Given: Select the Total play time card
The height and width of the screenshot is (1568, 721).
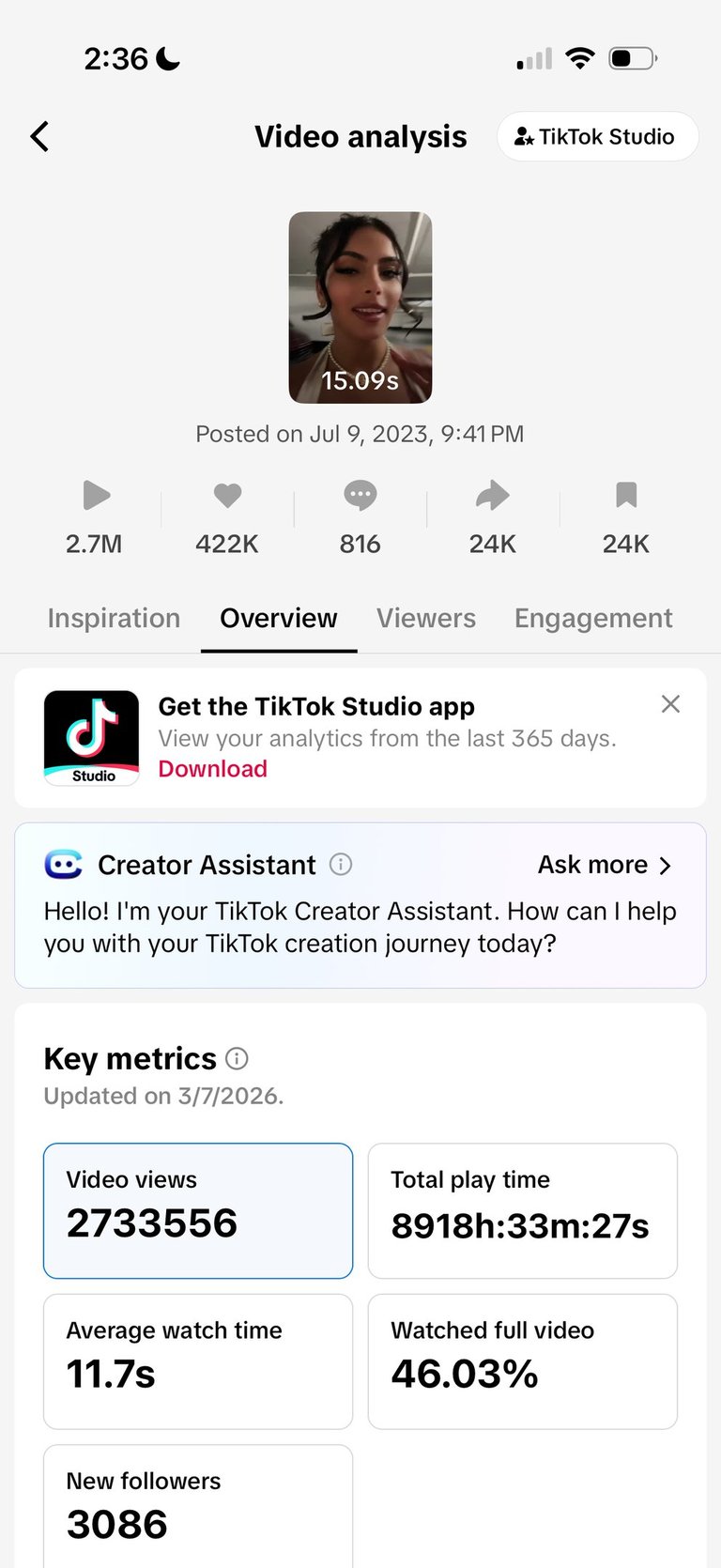Looking at the screenshot, I should (x=522, y=1210).
